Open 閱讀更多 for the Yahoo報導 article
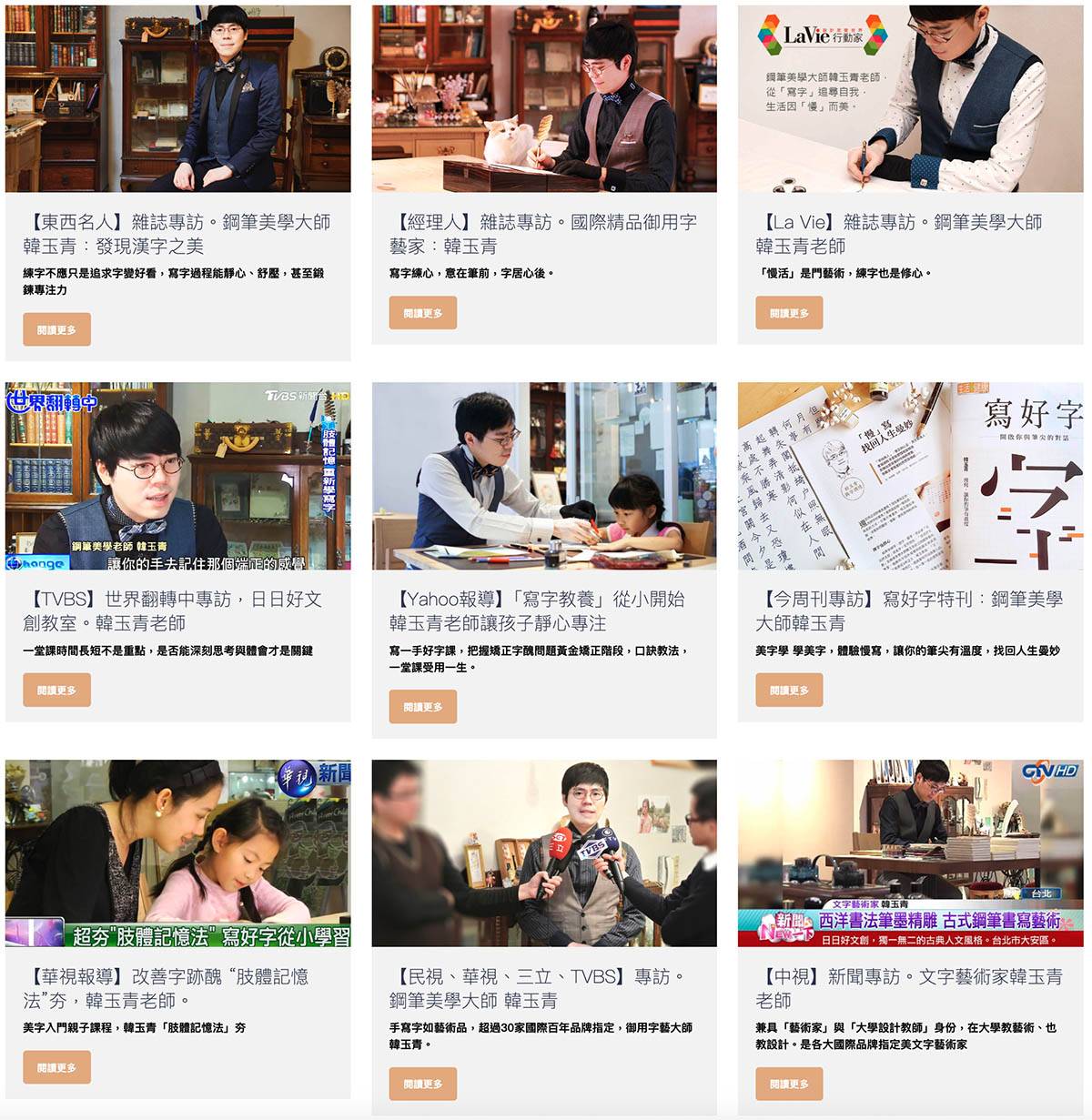Image resolution: width=1092 pixels, height=1120 pixels. point(423,707)
